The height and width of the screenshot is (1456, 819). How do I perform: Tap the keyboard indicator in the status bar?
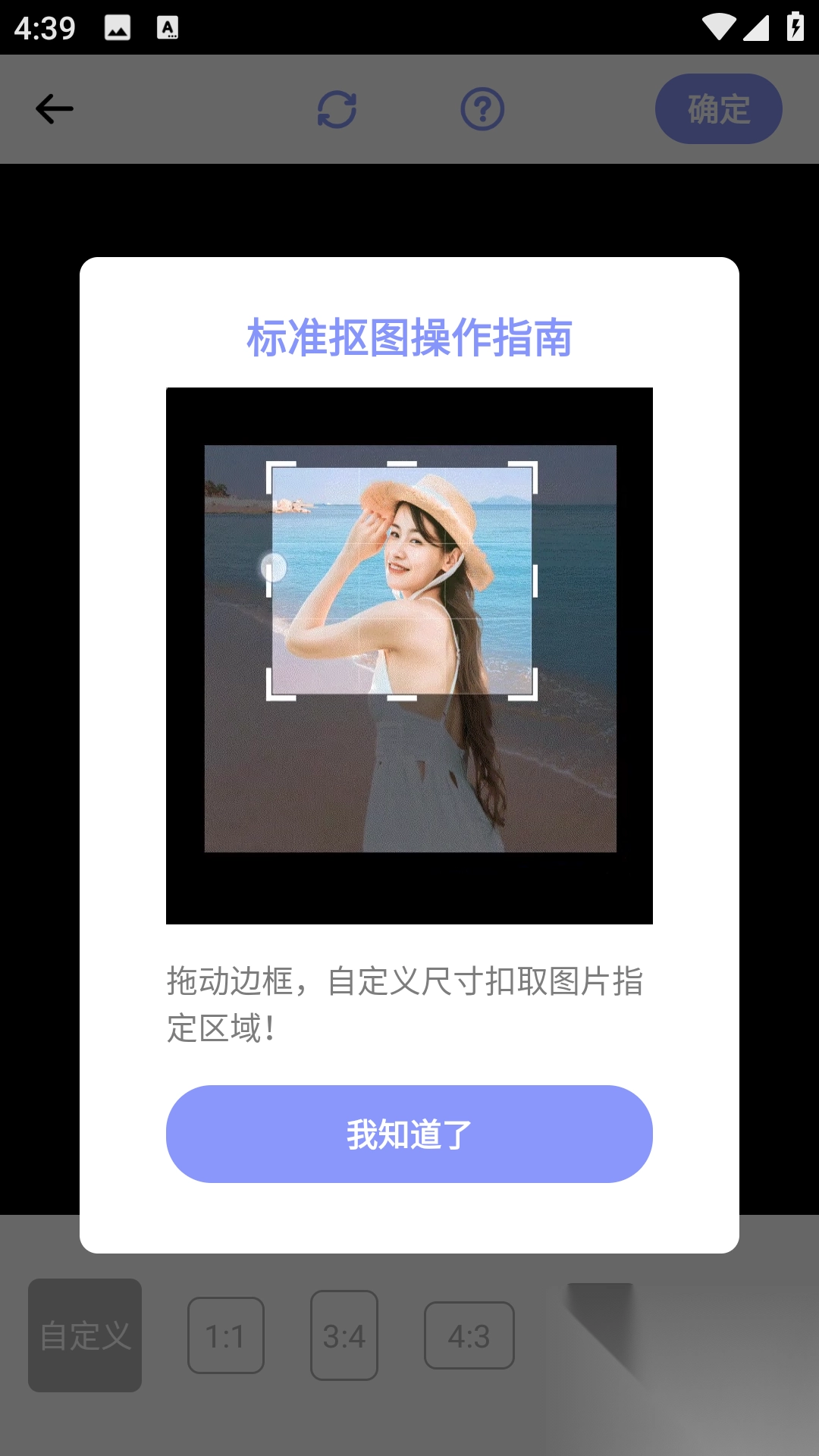coord(167,27)
